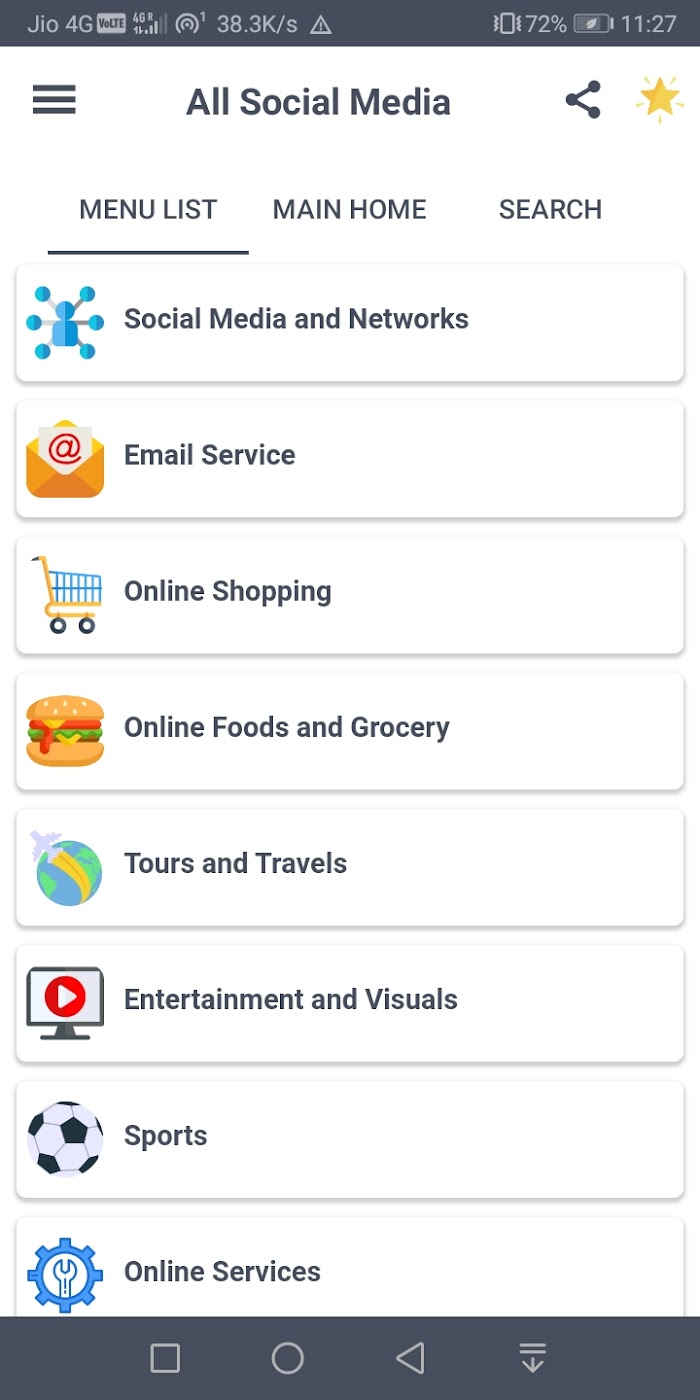This screenshot has height=1400, width=700.
Task: Open the hamburger drawer menu
Action: point(54,100)
